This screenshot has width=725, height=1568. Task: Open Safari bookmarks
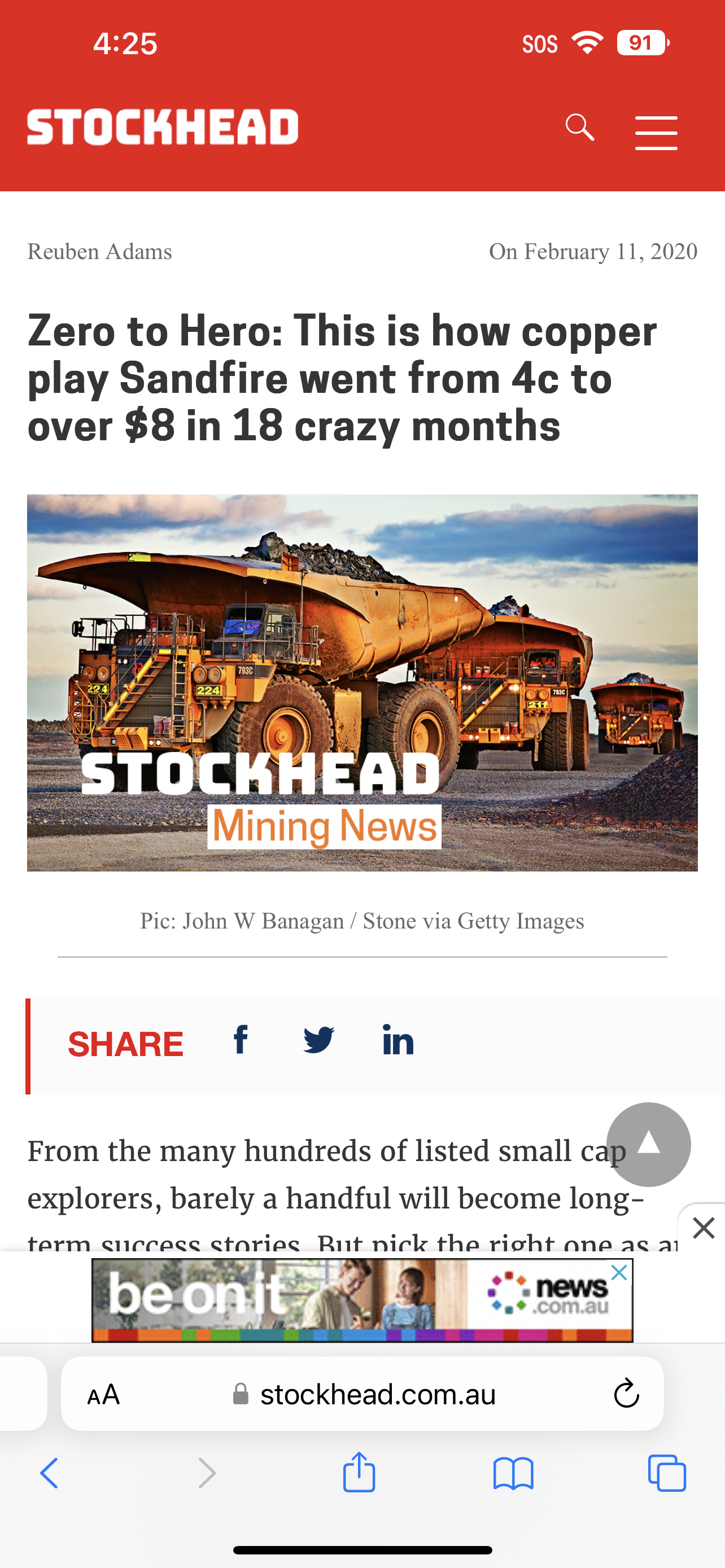point(513,1473)
